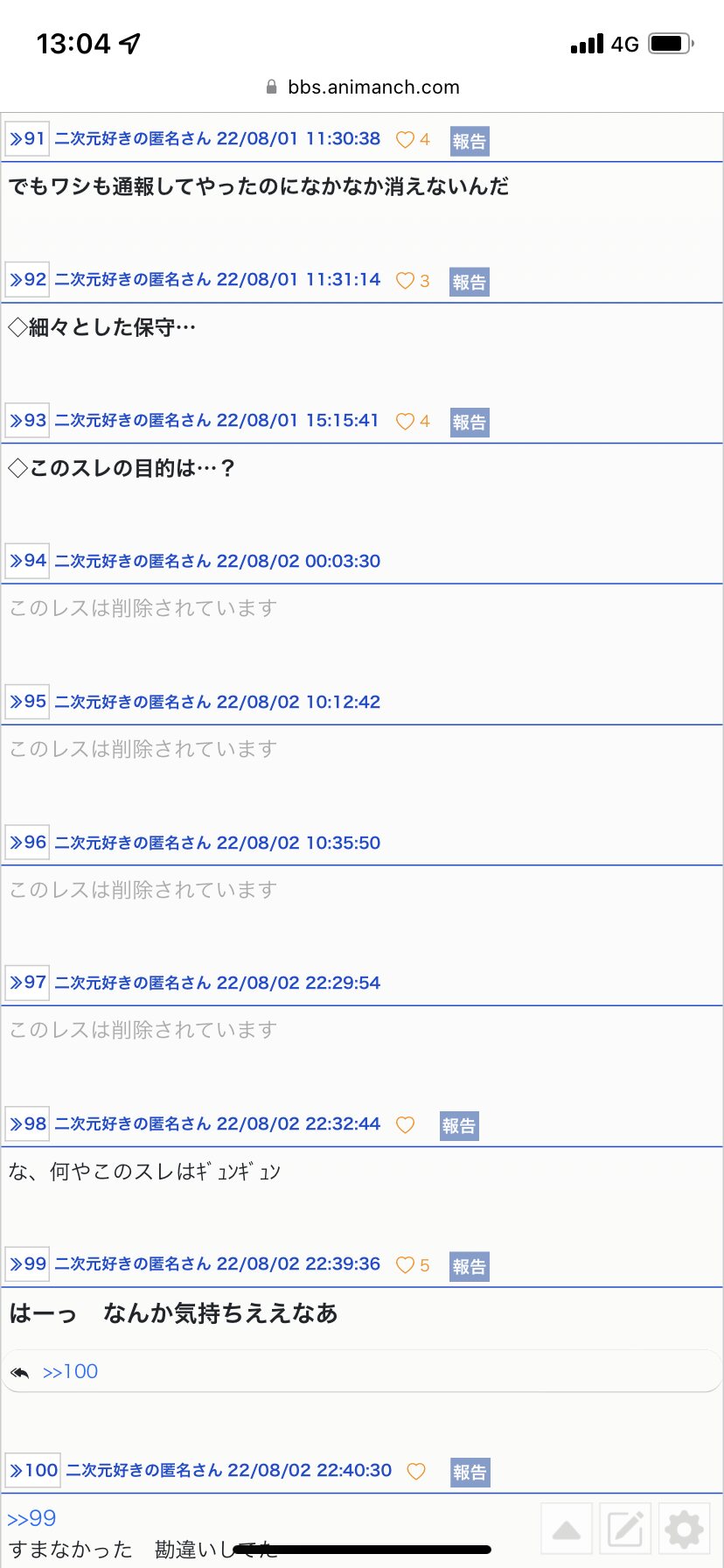Like post 99 with the heart
Image resolution: width=724 pixels, height=1568 pixels.
pyautogui.click(x=405, y=1265)
